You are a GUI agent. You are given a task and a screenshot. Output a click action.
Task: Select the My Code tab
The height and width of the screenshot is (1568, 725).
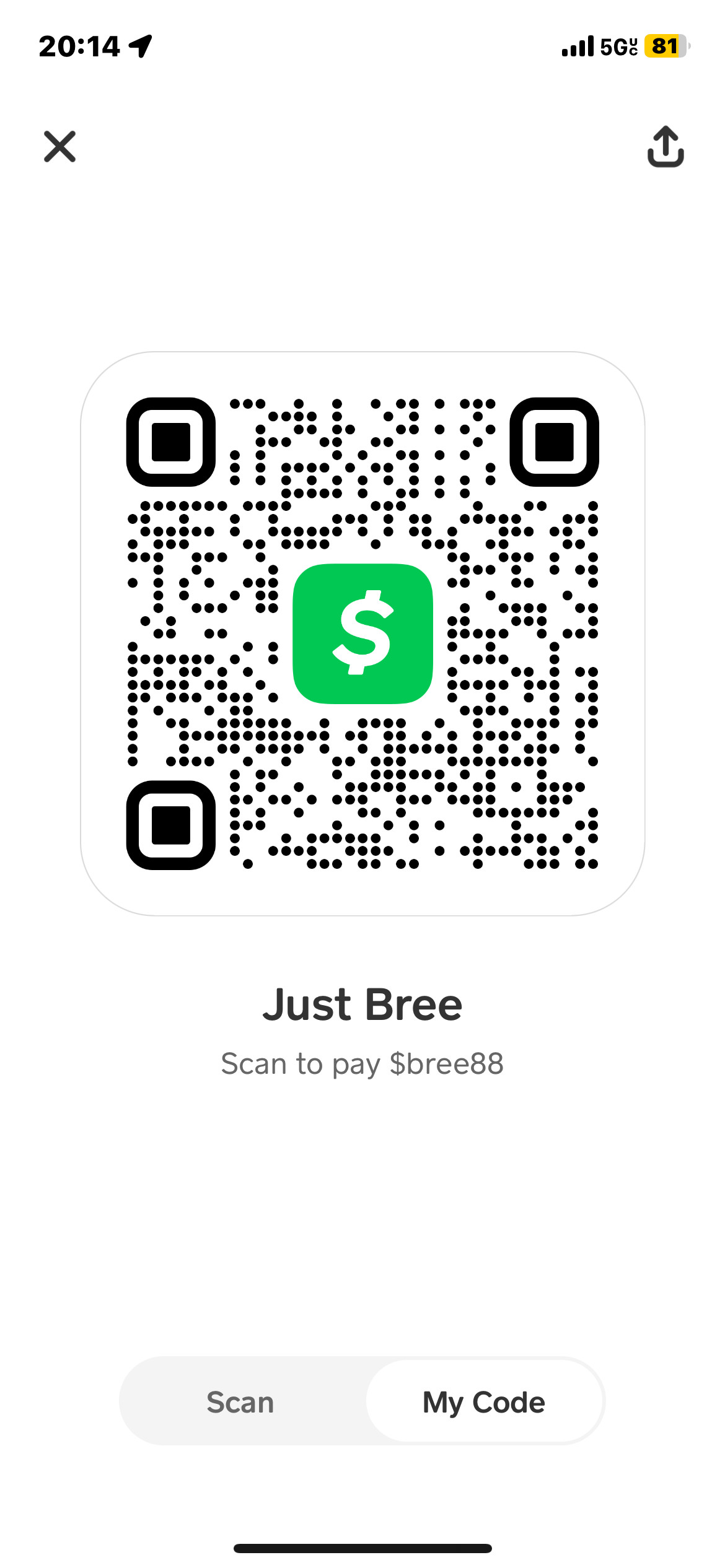484,1402
